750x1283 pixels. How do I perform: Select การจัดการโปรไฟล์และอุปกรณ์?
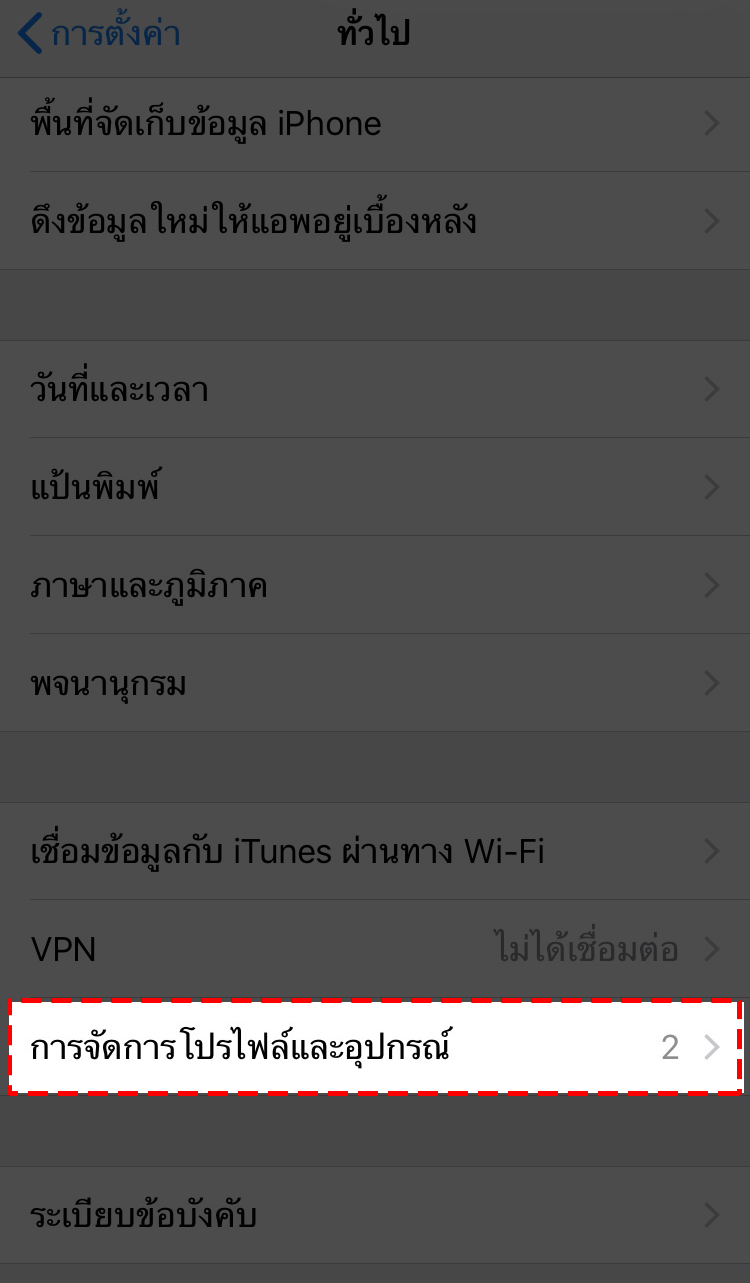pos(374,1047)
